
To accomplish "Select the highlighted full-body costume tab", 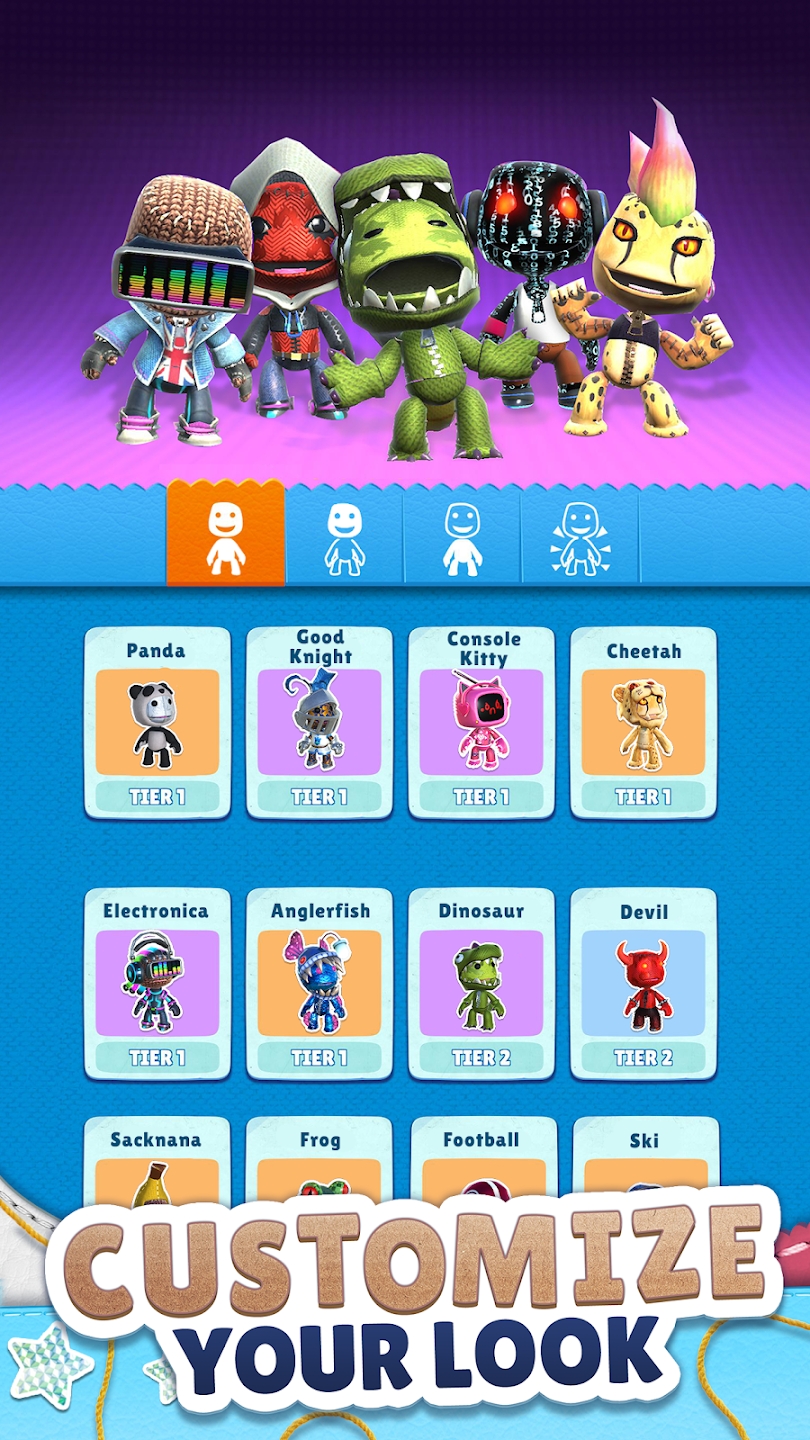I will (228, 536).
